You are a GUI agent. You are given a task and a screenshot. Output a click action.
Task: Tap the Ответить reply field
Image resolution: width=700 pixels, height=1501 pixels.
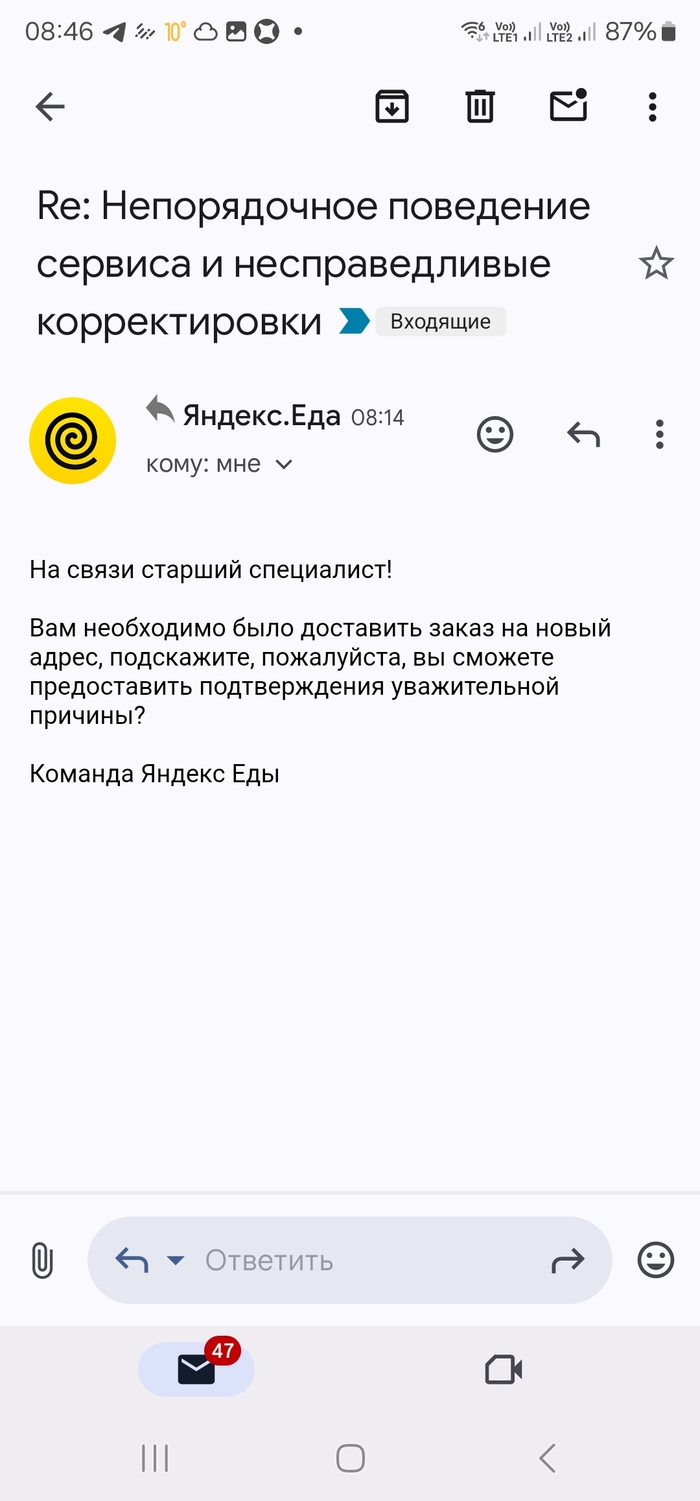click(x=350, y=1260)
